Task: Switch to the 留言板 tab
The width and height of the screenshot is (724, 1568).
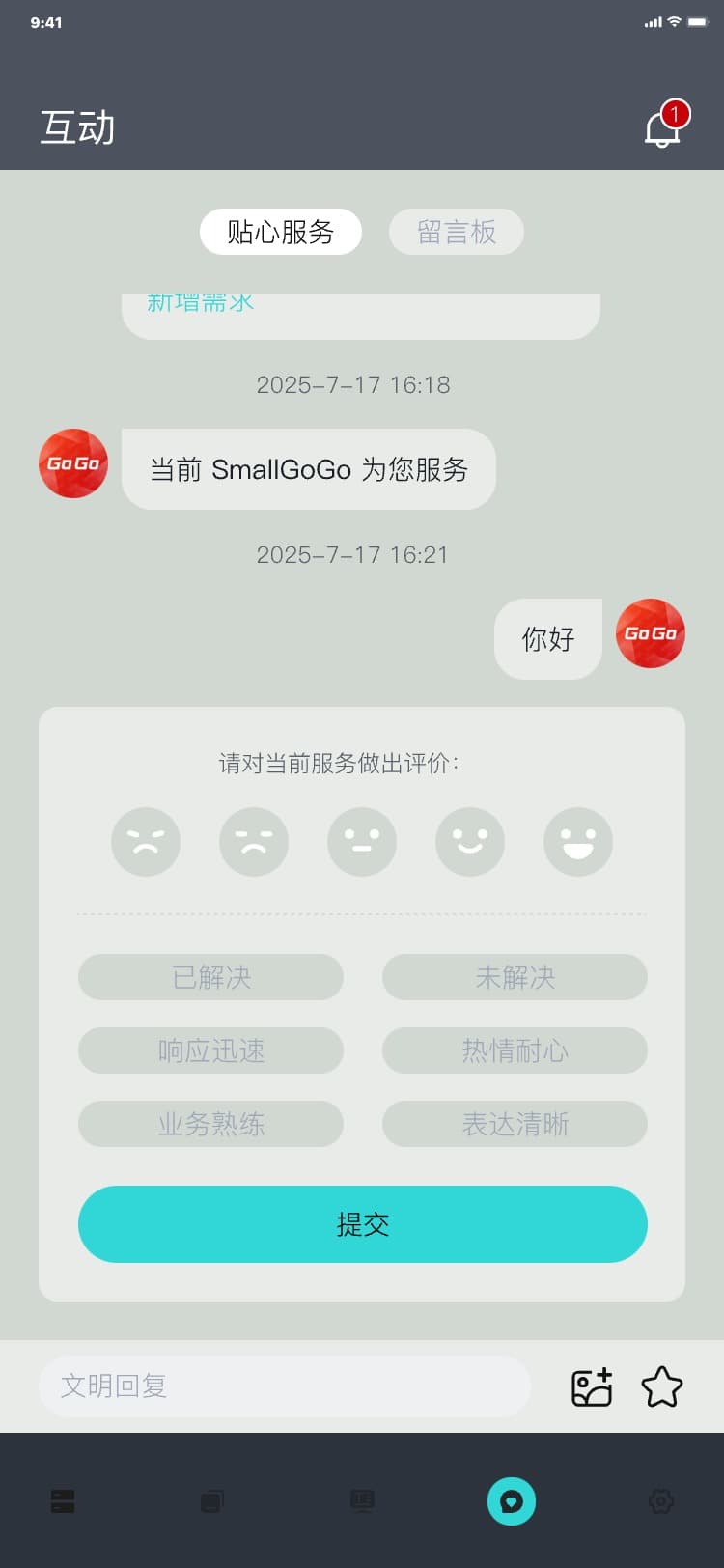Action: [x=456, y=232]
